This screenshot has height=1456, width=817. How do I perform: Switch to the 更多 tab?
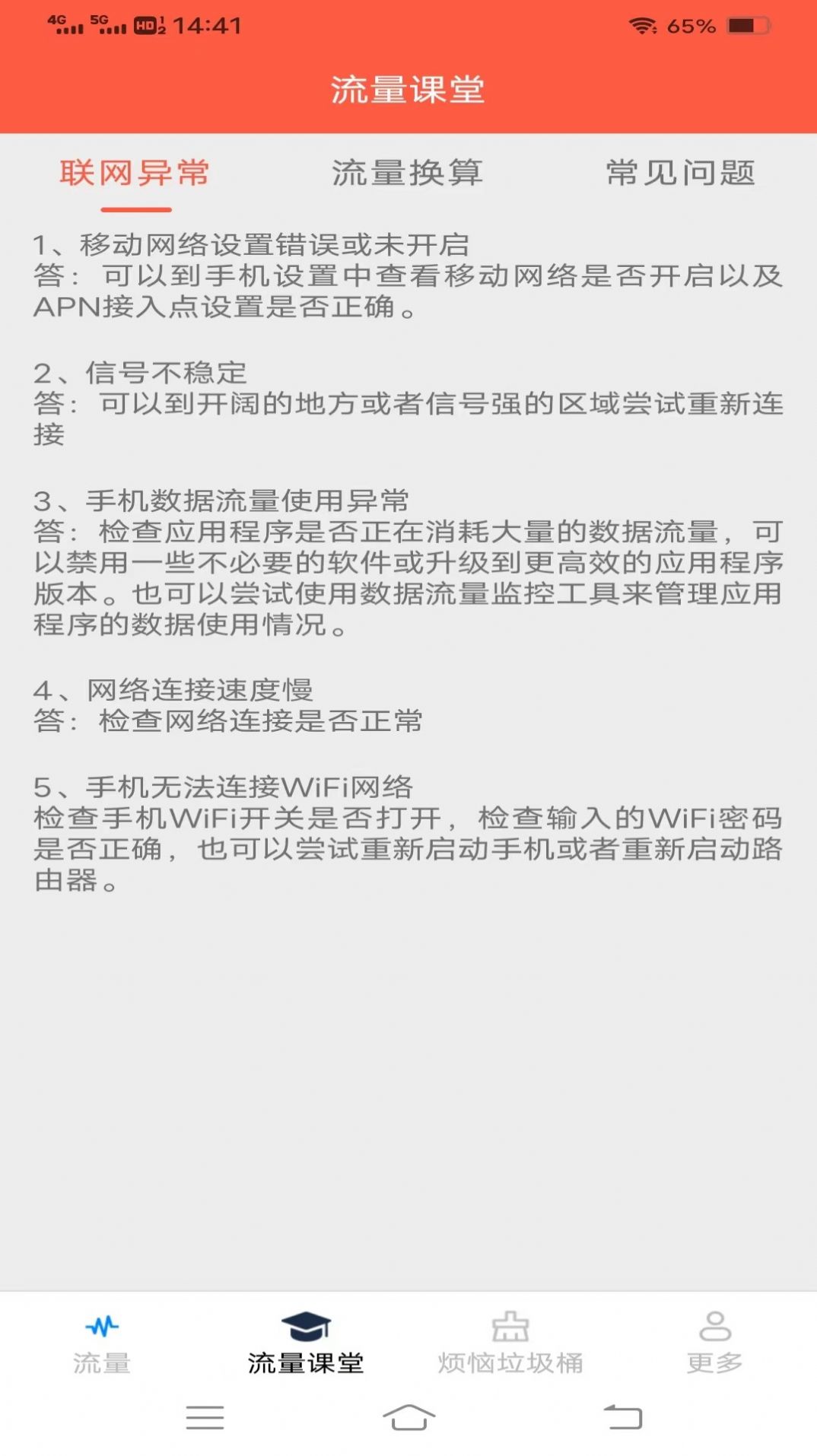(x=714, y=1343)
